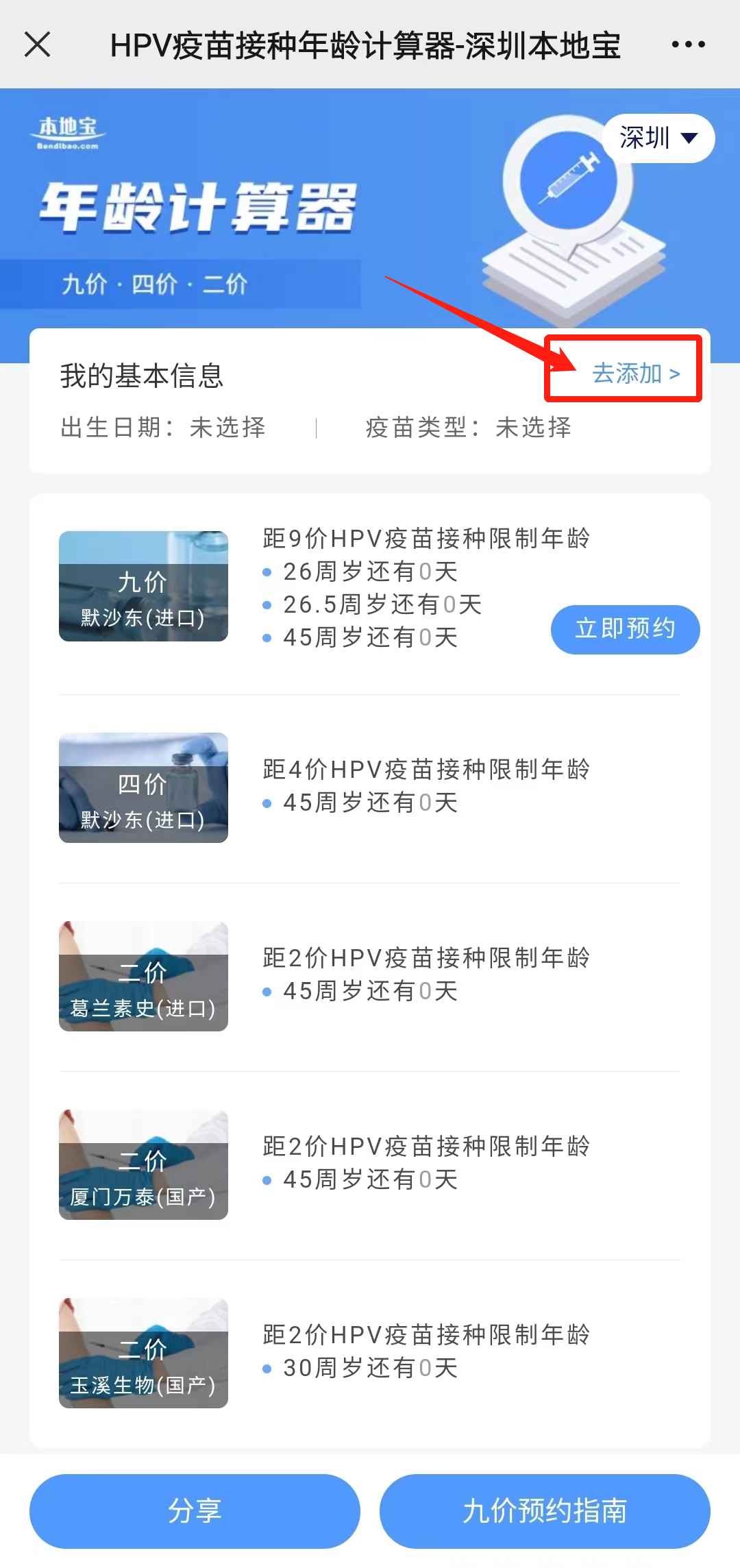Open the 二价 玉溪生物(国产) vaccine card
Image resolution: width=740 pixels, height=1568 pixels.
(x=143, y=1353)
